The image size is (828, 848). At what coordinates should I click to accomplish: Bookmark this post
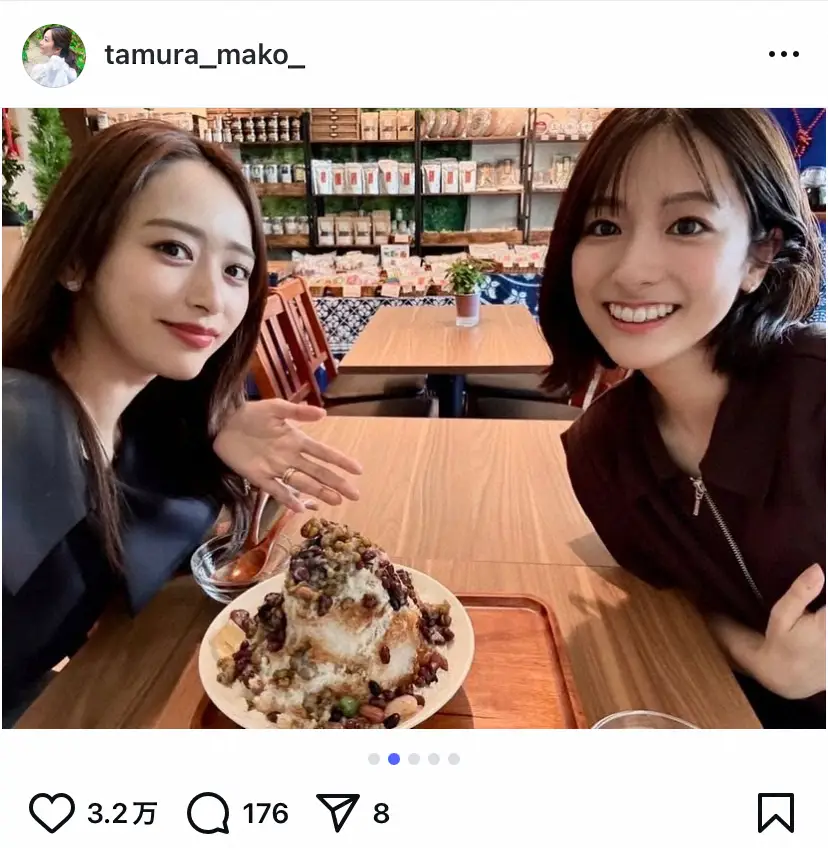click(x=776, y=813)
